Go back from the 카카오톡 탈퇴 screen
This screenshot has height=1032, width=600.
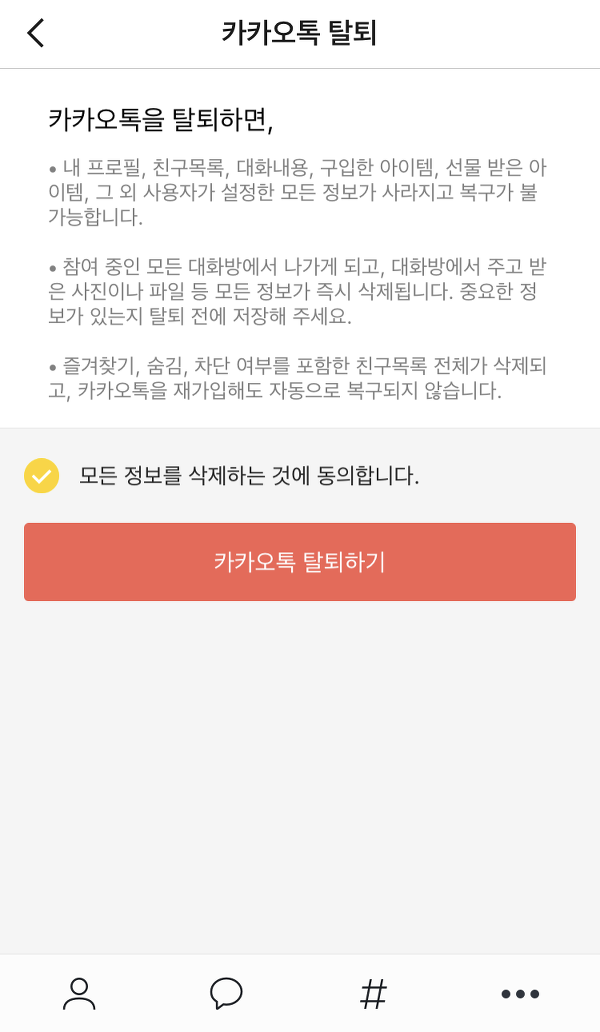pyautogui.click(x=36, y=33)
